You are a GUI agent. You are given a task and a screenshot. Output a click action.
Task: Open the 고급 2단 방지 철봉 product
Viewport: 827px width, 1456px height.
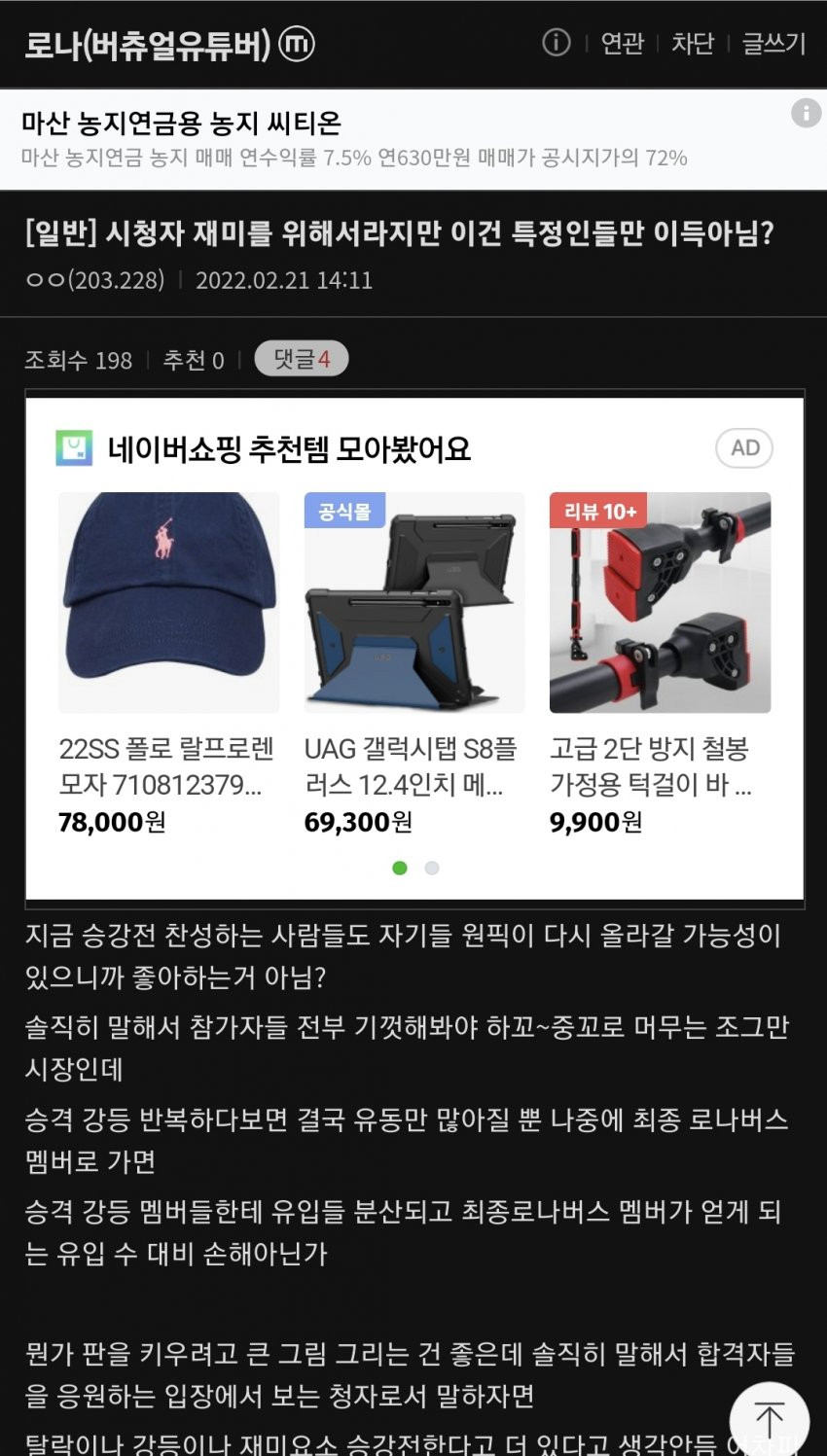pyautogui.click(x=660, y=661)
